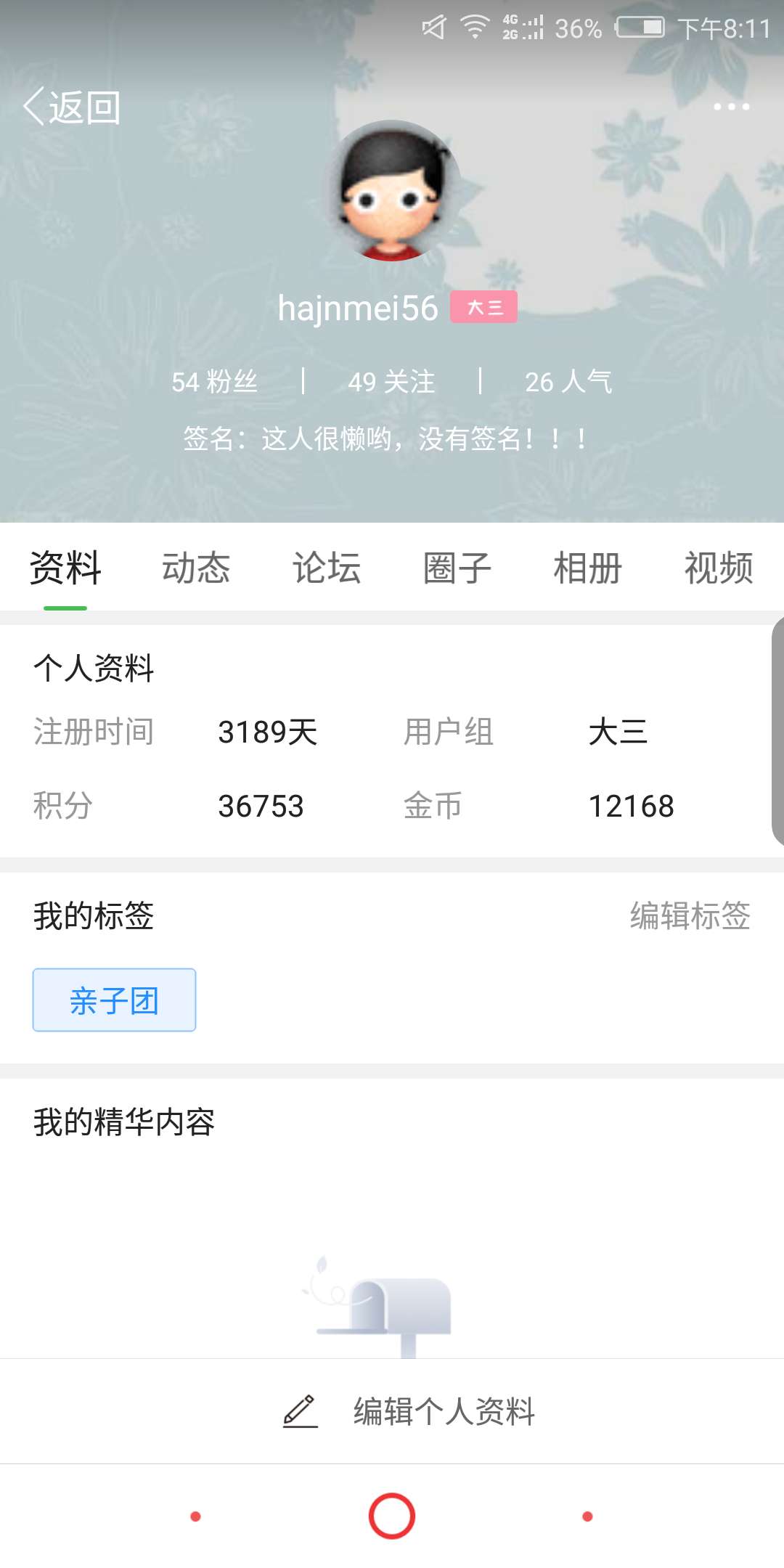View the 49 关注 following list

[392, 381]
